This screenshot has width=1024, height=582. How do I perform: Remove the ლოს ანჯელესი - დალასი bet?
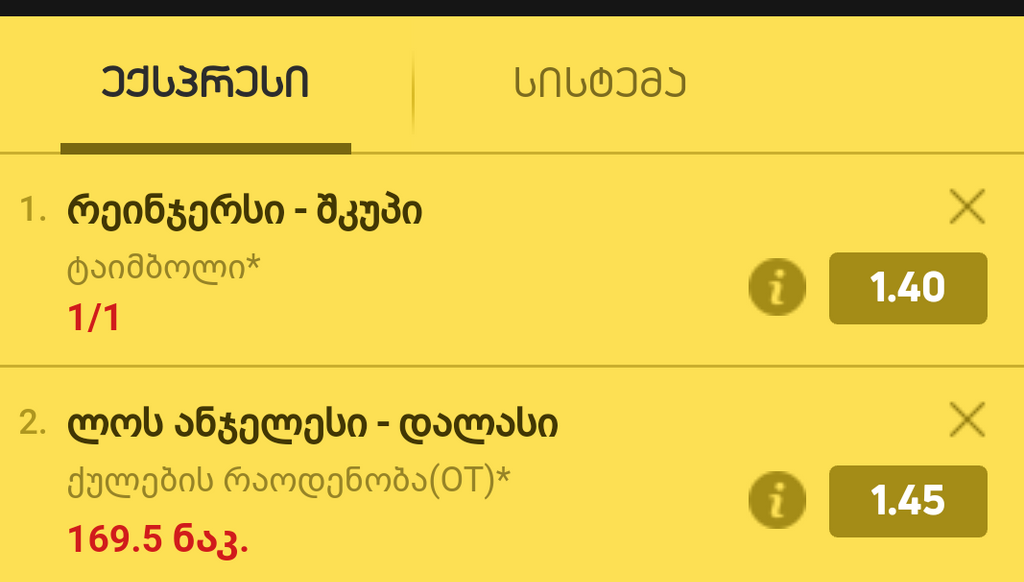[x=967, y=420]
